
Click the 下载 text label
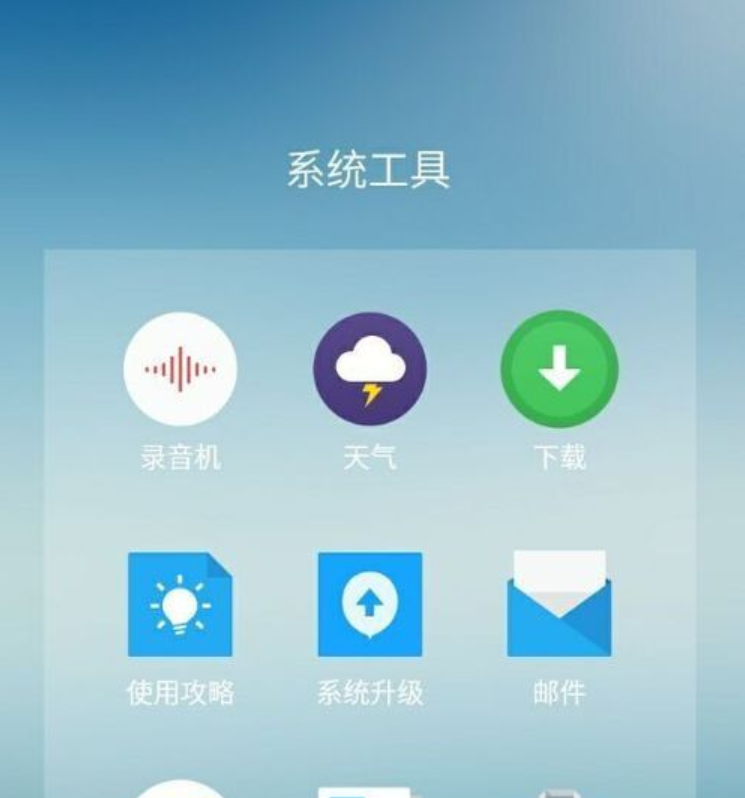[562, 455]
